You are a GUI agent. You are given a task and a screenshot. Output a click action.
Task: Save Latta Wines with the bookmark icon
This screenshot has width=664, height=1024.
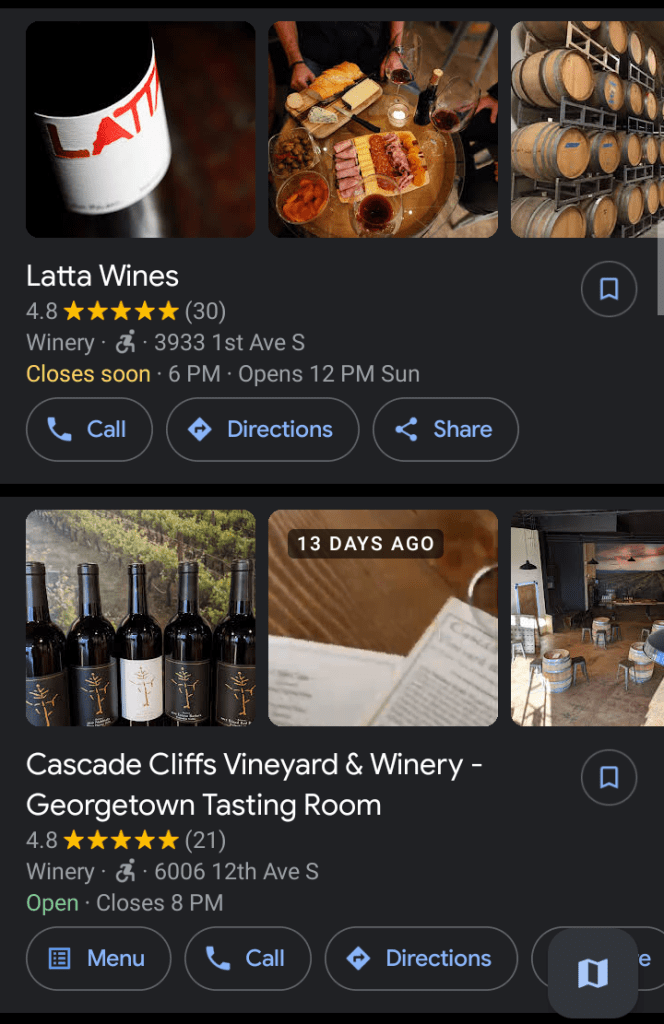[x=608, y=289]
